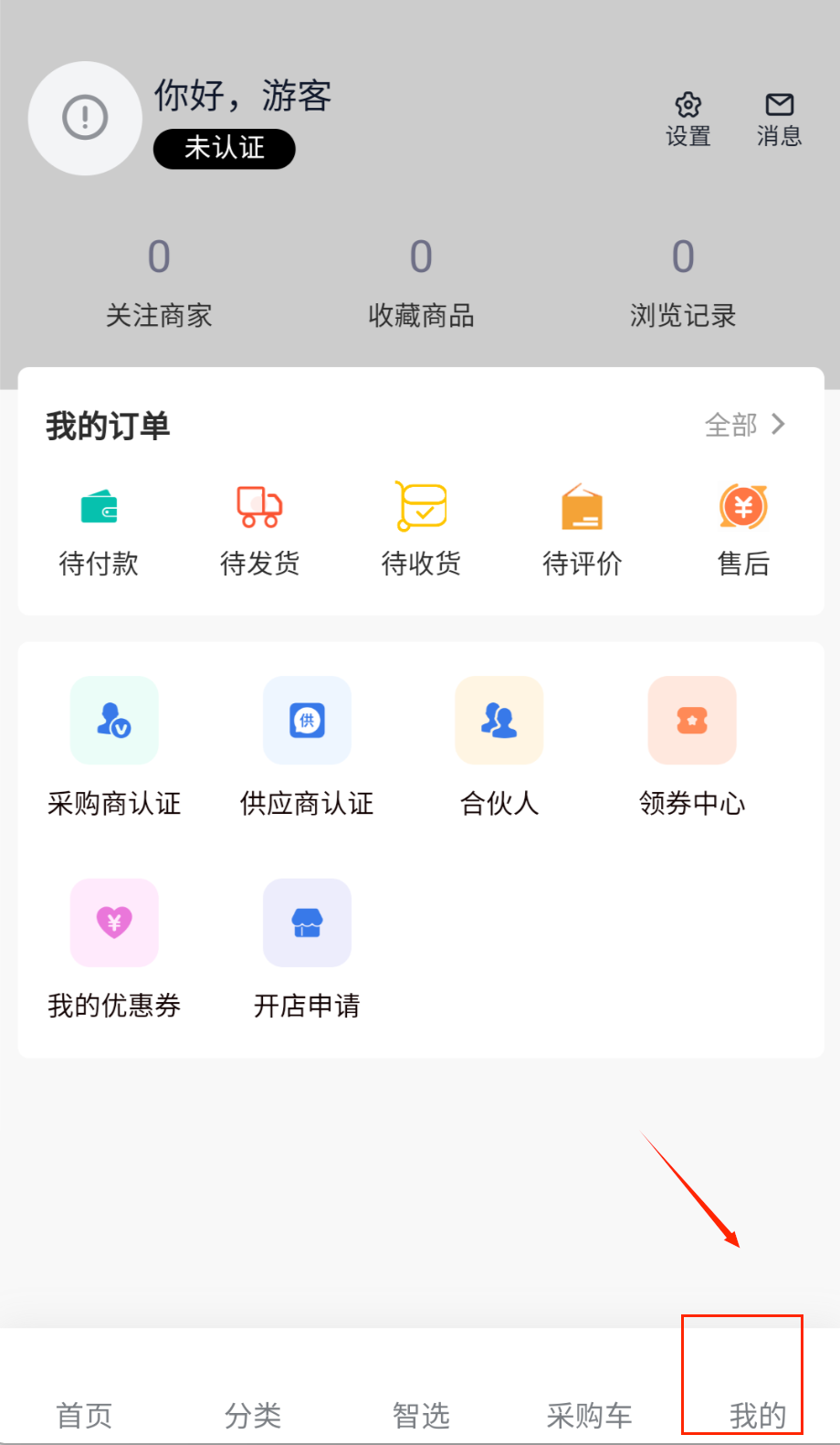Open 我的优惠券
The height and width of the screenshot is (1445, 840).
[x=114, y=948]
